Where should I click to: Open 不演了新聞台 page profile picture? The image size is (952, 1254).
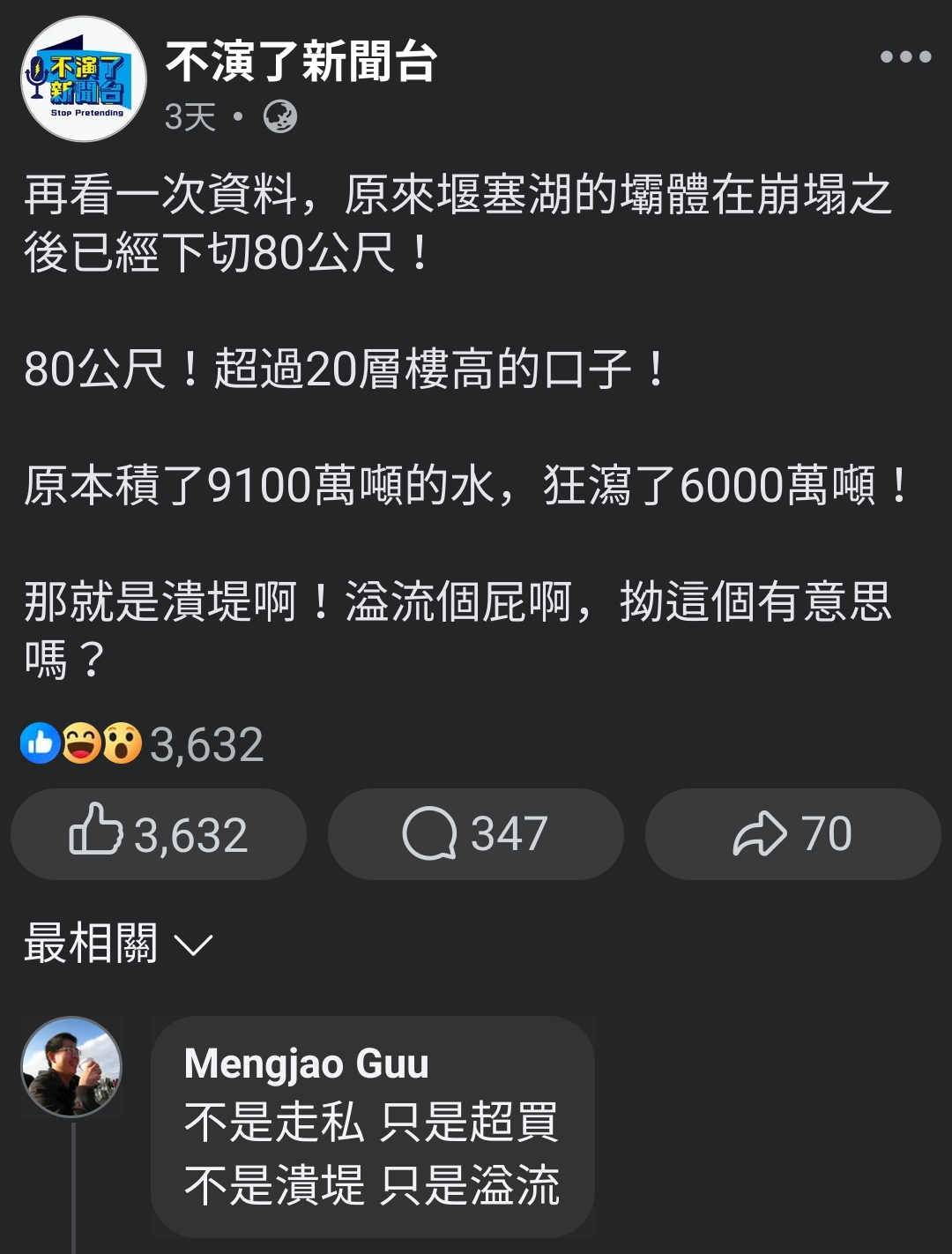click(x=84, y=79)
